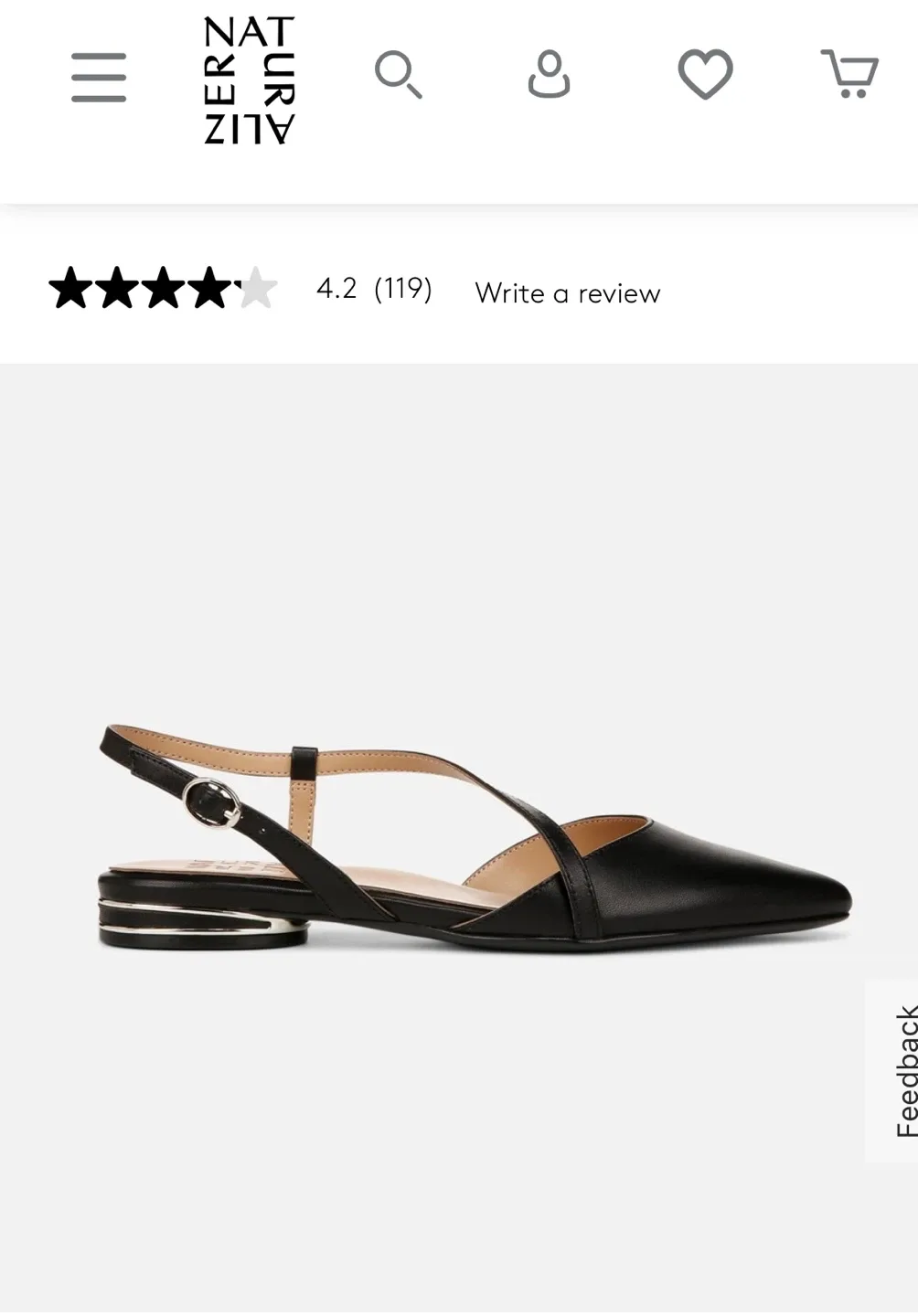Open the review count (119) link

tap(405, 290)
